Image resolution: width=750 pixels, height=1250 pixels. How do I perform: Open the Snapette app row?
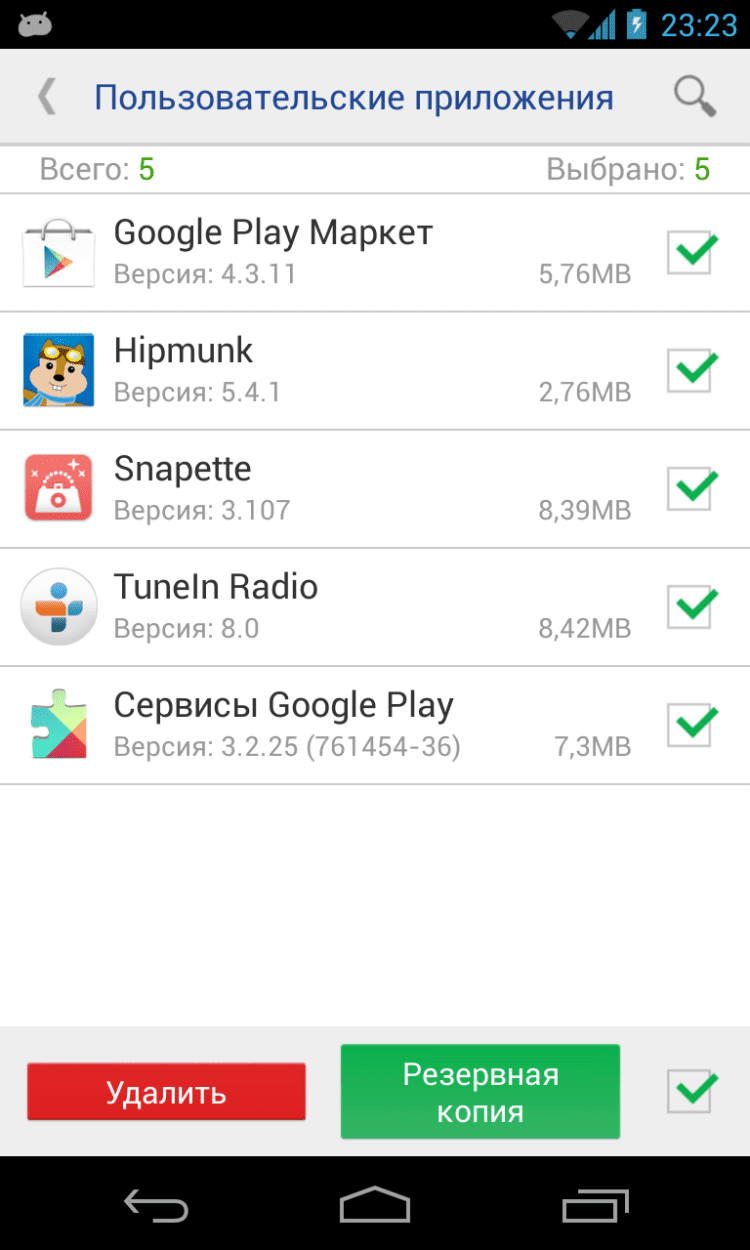[330, 489]
